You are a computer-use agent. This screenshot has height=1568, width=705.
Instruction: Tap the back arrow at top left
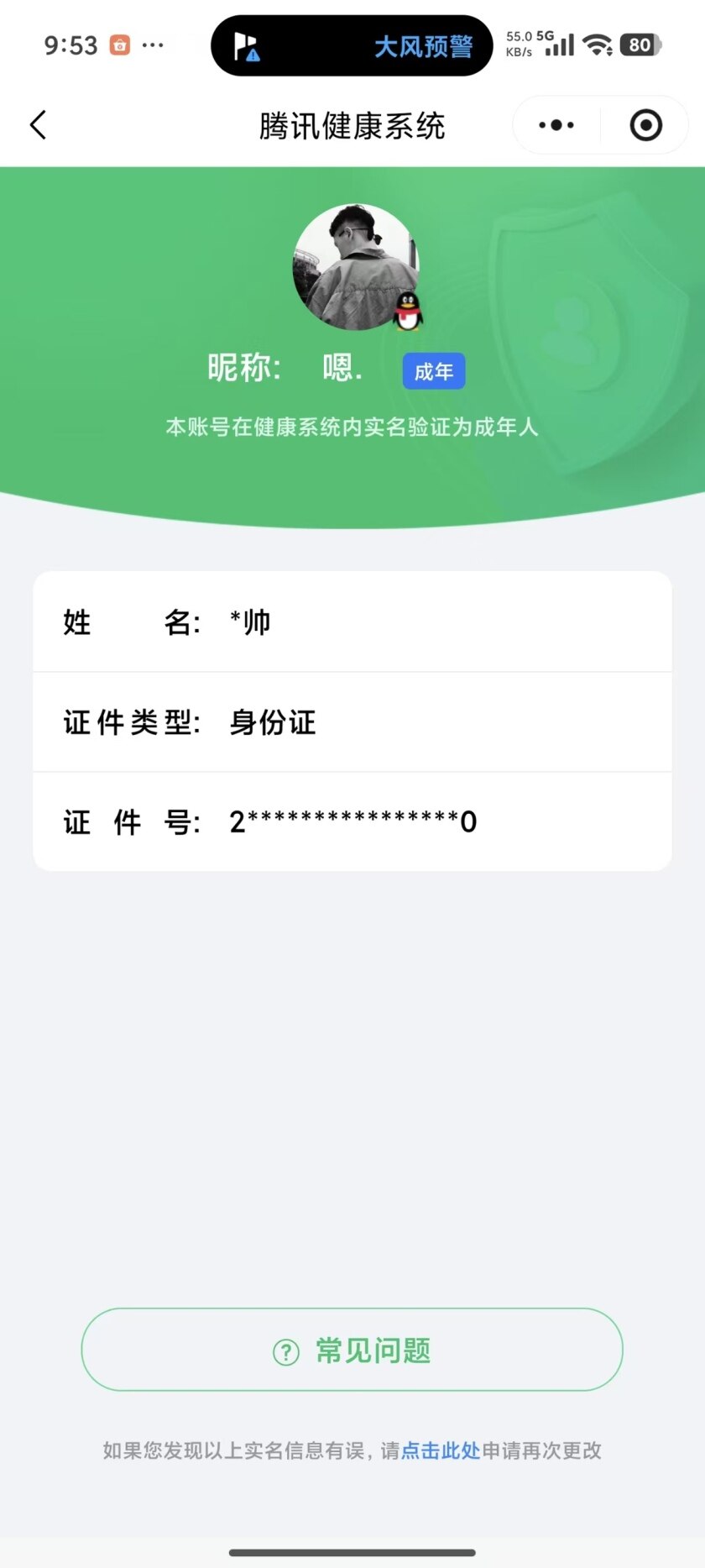pos(37,124)
